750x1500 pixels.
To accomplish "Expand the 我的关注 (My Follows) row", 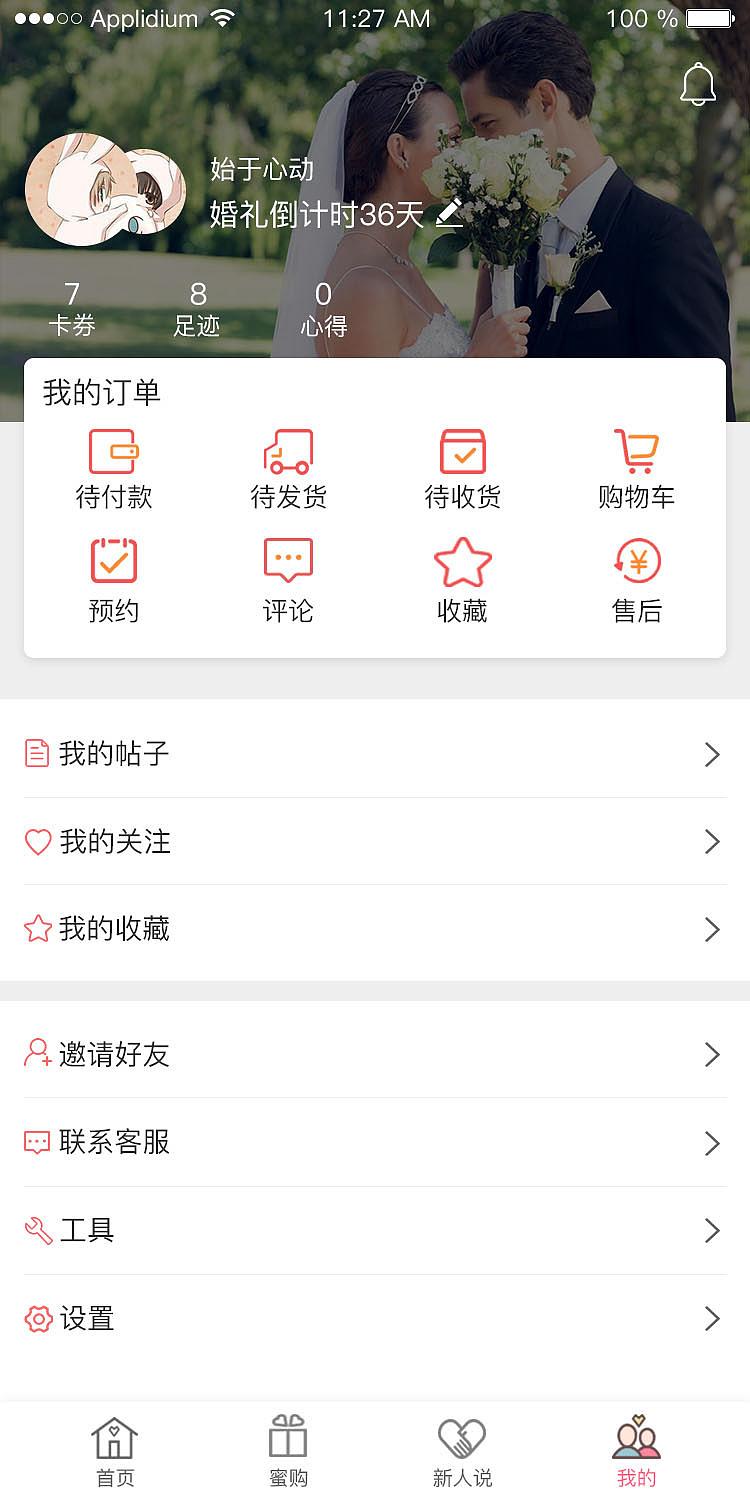I will pos(375,842).
